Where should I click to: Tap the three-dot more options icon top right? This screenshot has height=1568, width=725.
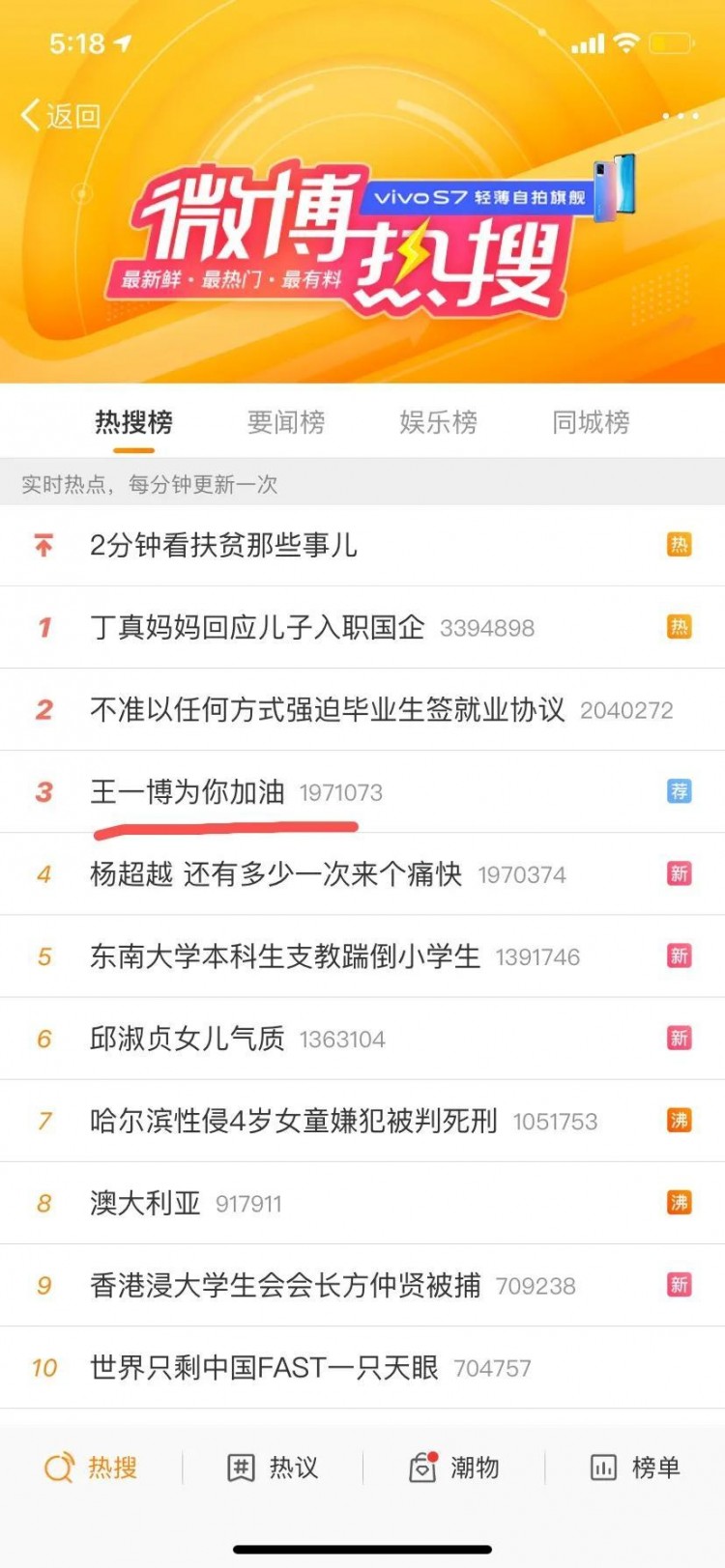coord(680,116)
